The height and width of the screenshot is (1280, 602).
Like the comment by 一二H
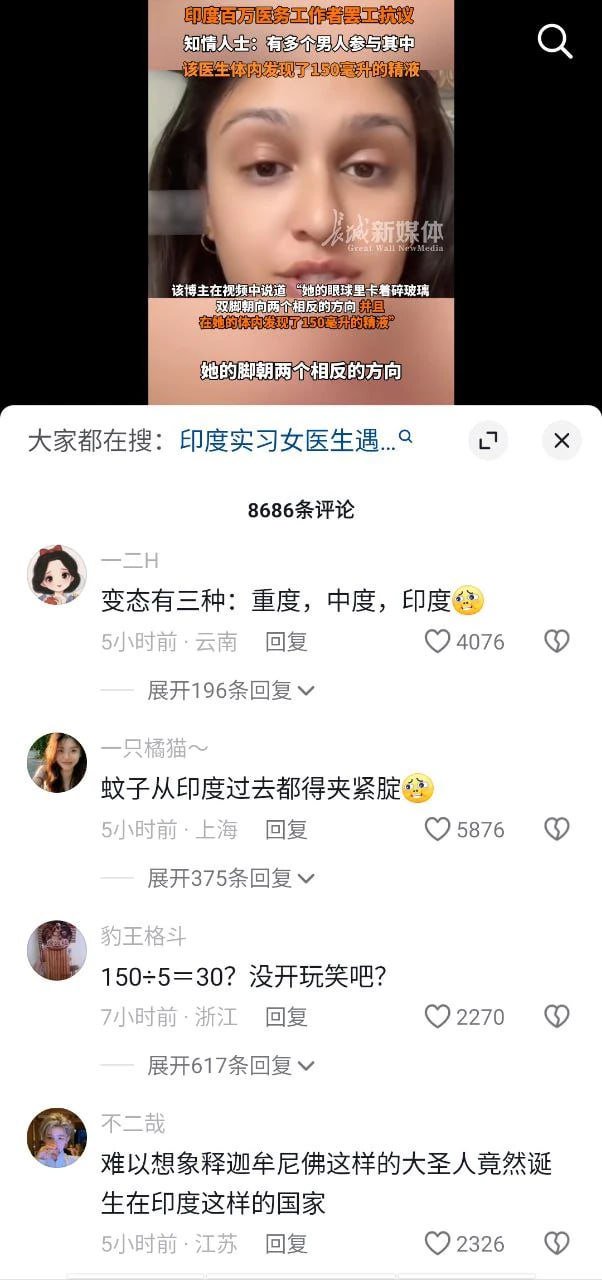tap(438, 641)
